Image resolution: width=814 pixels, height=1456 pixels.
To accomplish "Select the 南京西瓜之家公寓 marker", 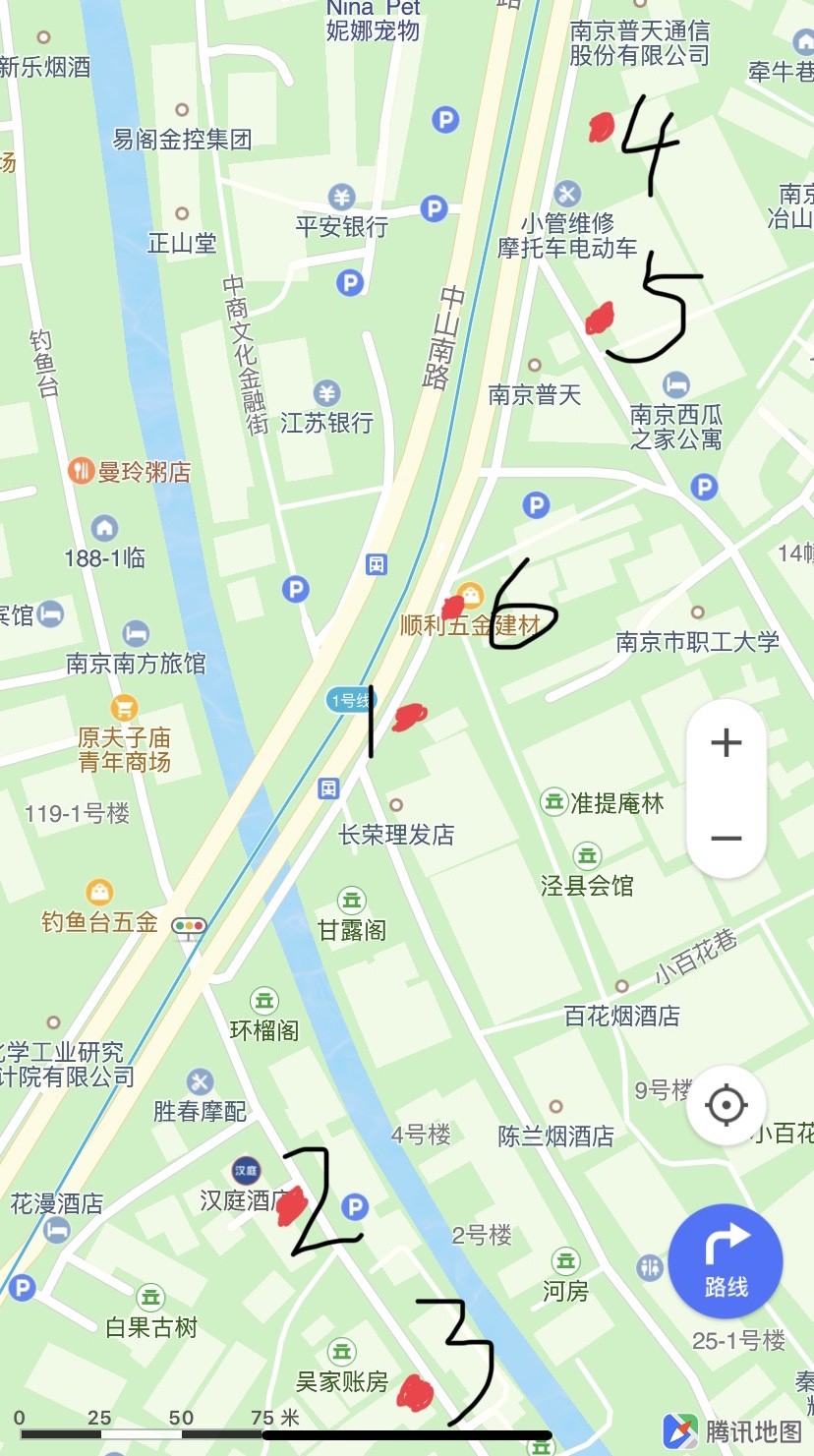I will pos(675,383).
